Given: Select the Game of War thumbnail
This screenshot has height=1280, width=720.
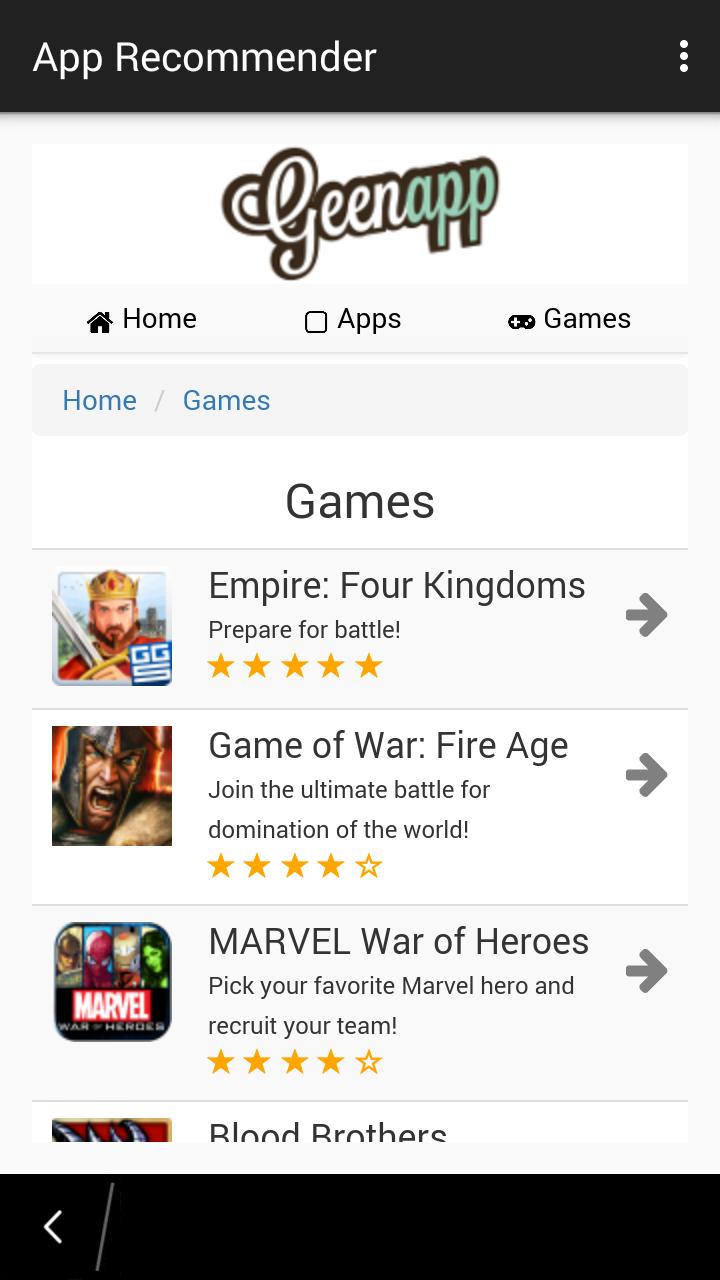Looking at the screenshot, I should click(111, 785).
